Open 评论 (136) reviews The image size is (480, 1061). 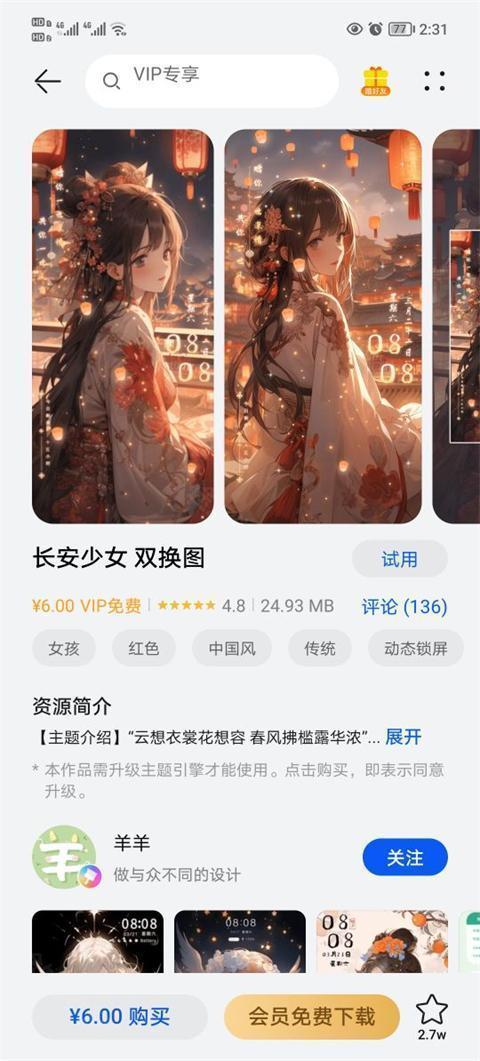click(404, 606)
